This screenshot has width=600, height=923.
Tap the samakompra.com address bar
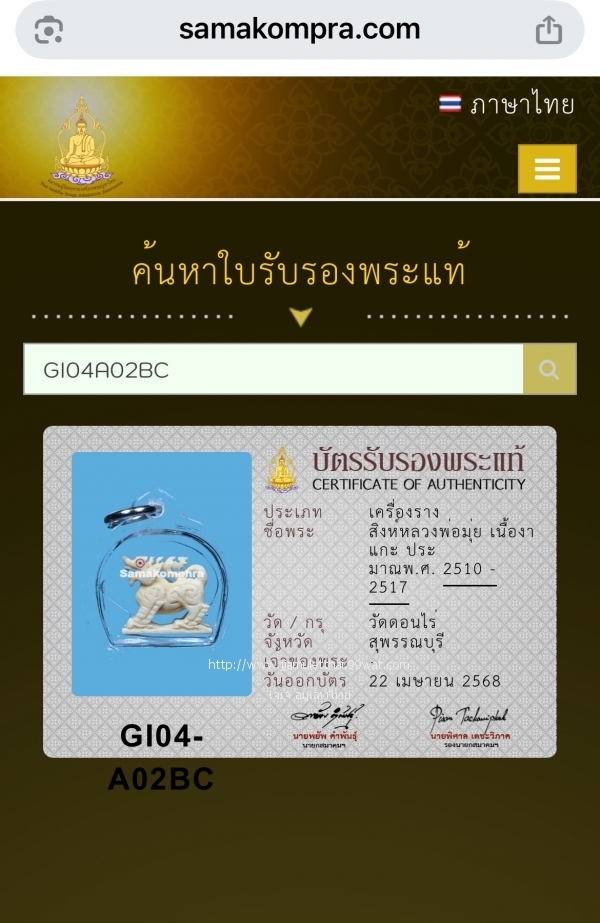(x=299, y=30)
